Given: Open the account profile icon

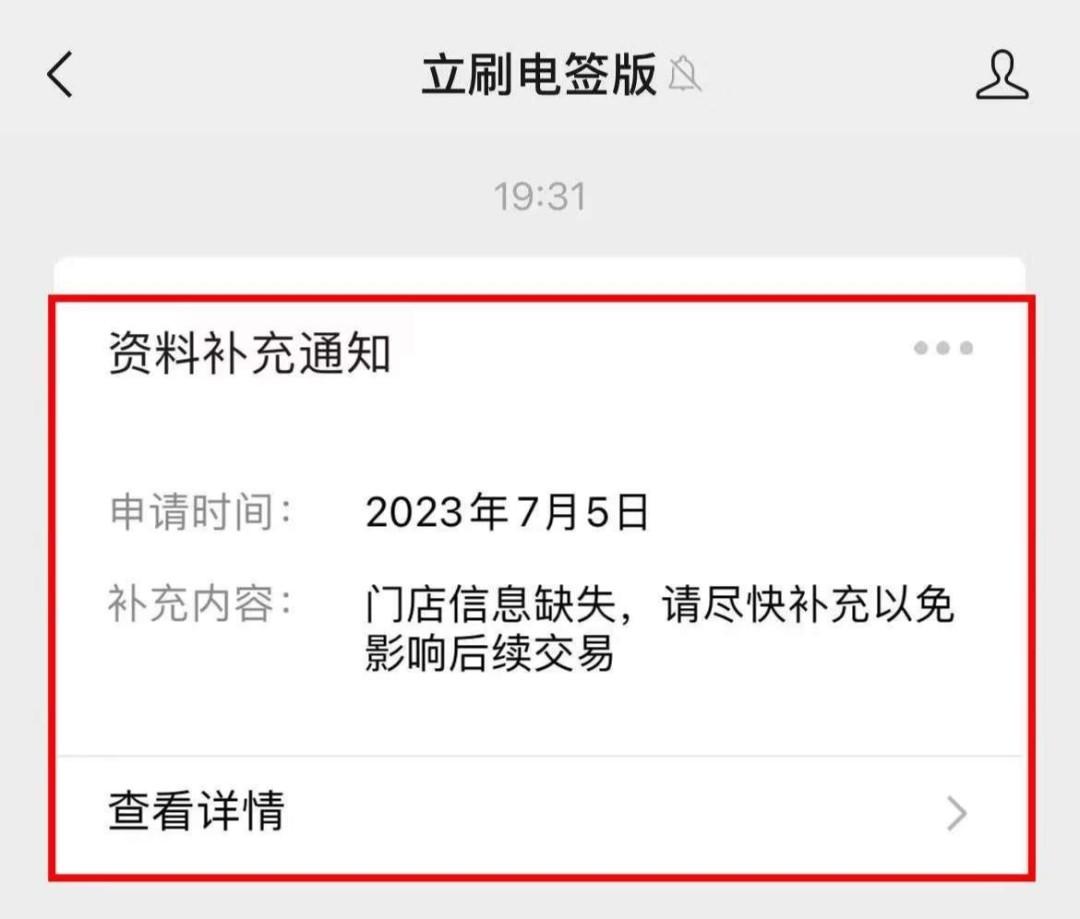Looking at the screenshot, I should point(1002,76).
